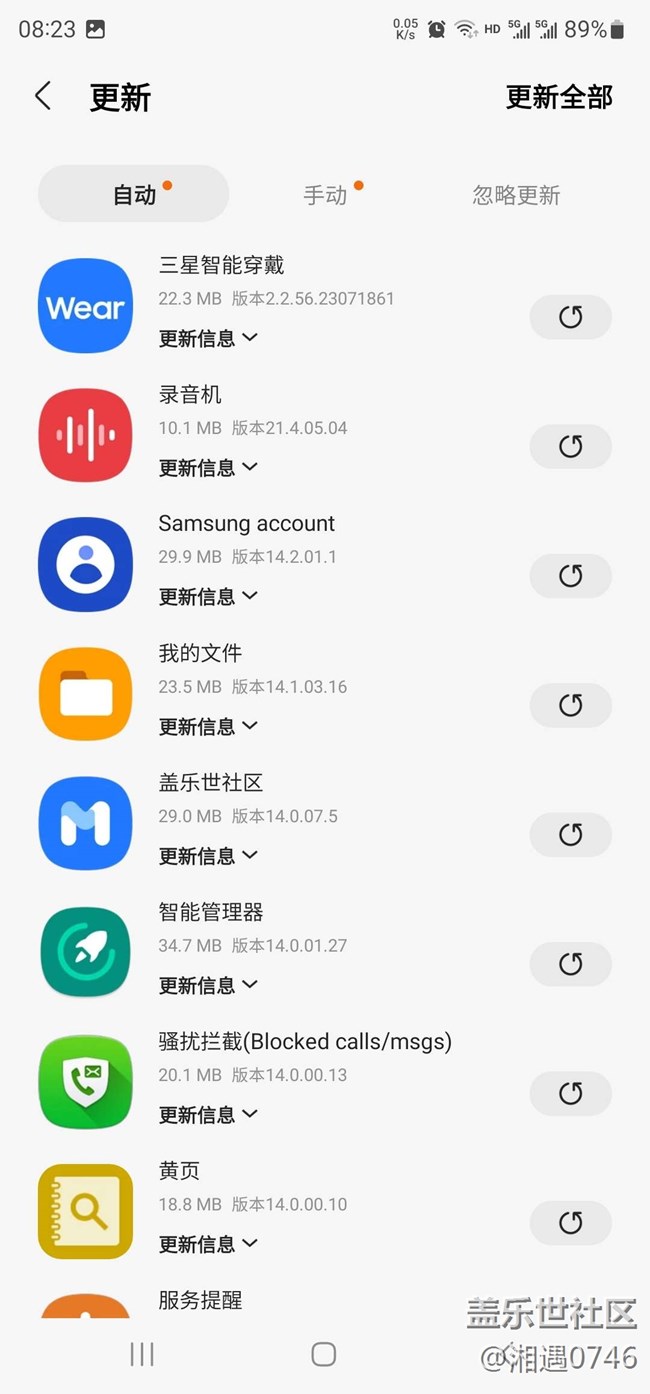
Task: Show 更新信息 for 黄页
Action: (x=208, y=1244)
